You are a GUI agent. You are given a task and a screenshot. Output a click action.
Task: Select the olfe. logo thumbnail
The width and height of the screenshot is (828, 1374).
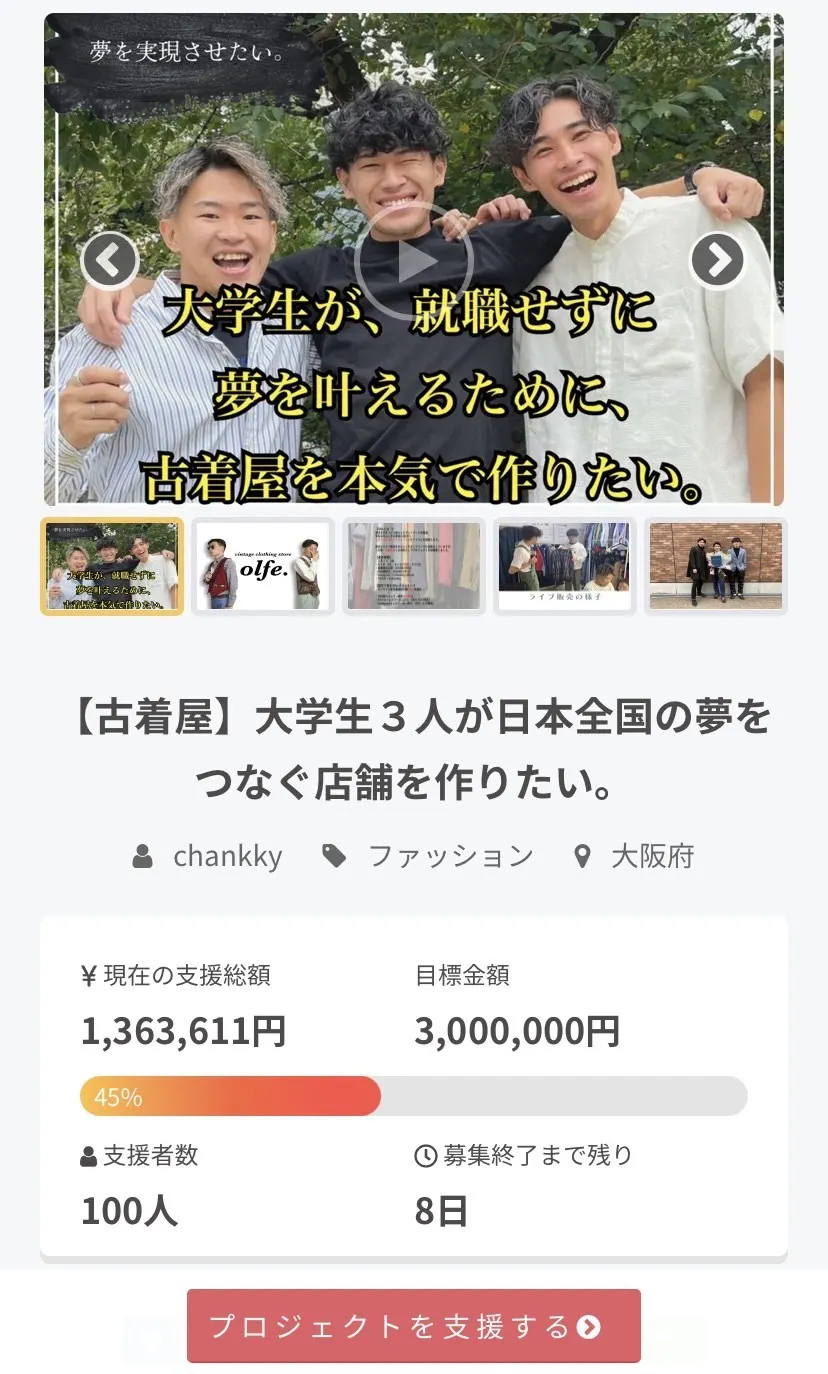click(263, 566)
